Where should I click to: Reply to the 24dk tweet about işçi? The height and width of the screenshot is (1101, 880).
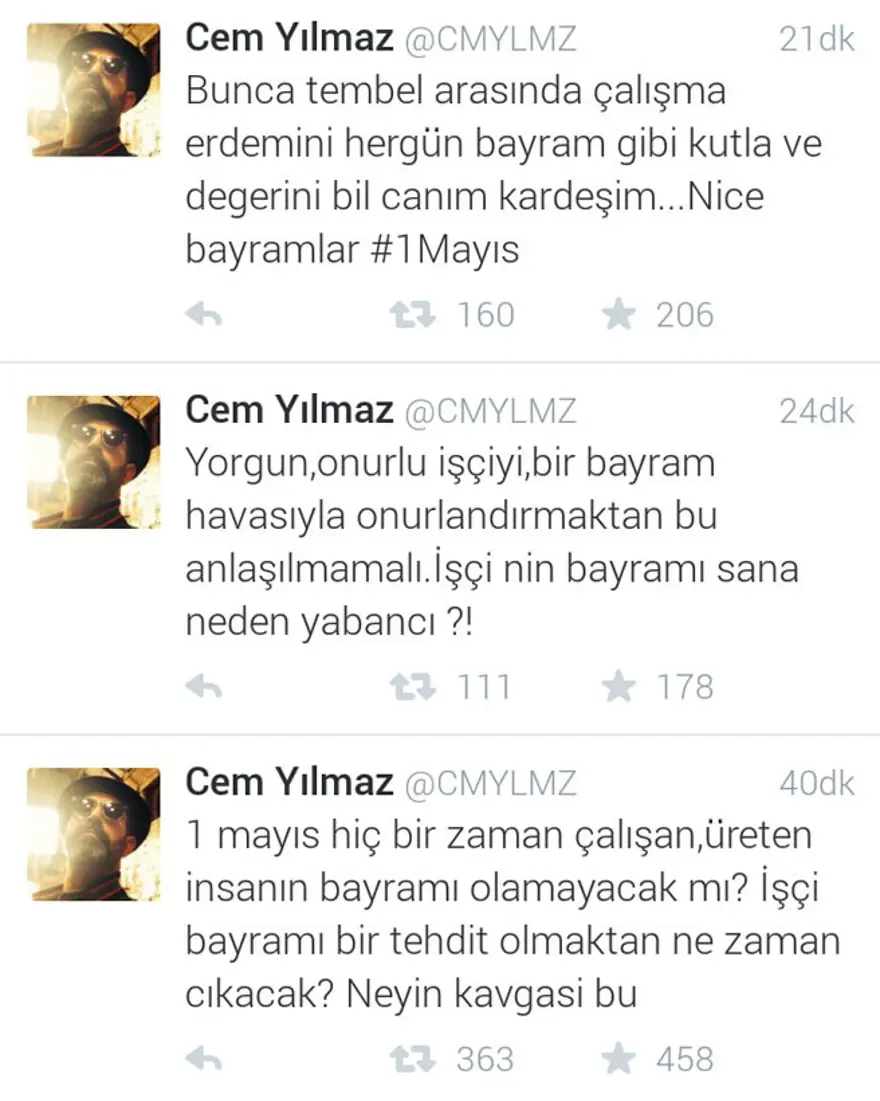coord(204,687)
